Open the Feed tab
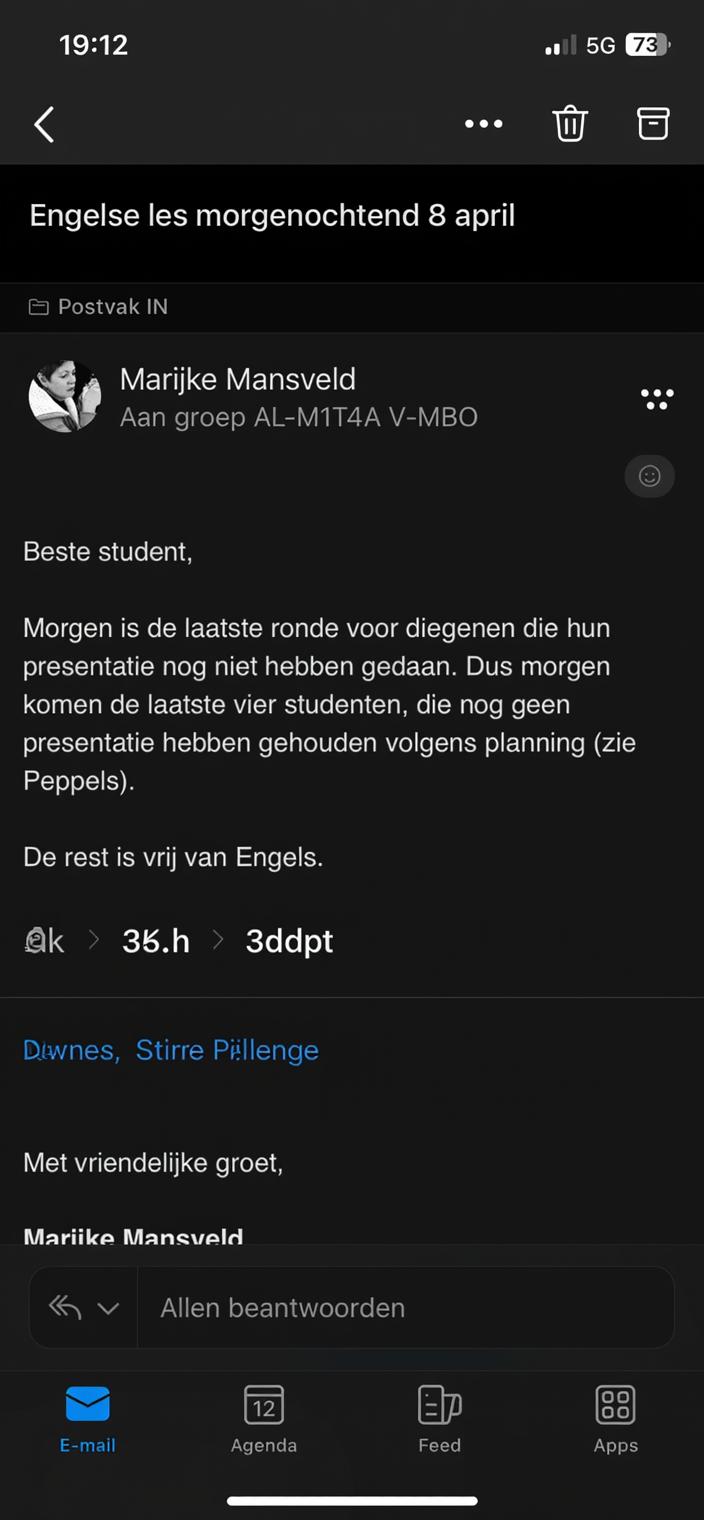The width and height of the screenshot is (704, 1520). coord(440,1418)
